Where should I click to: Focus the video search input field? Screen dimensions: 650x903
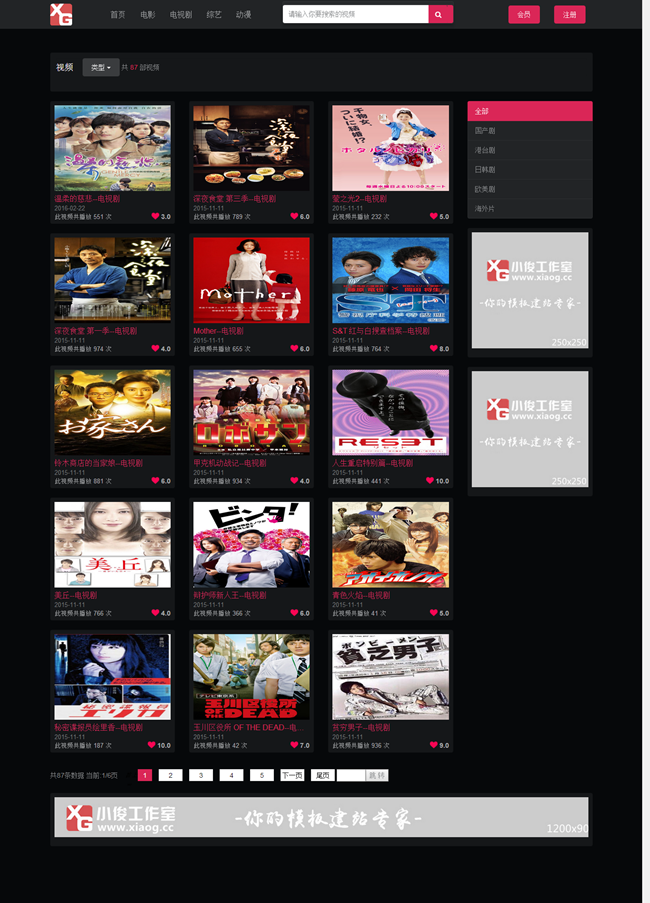355,14
